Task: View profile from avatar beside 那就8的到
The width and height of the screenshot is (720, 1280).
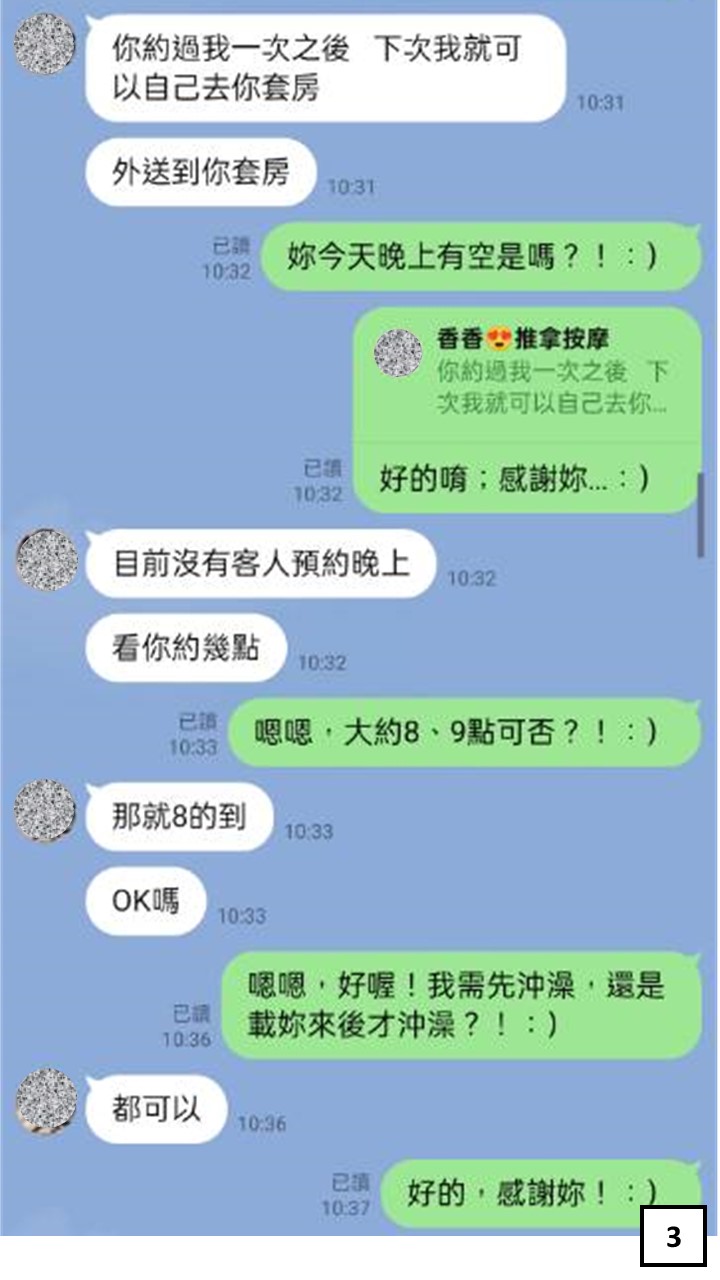Action: 45,811
